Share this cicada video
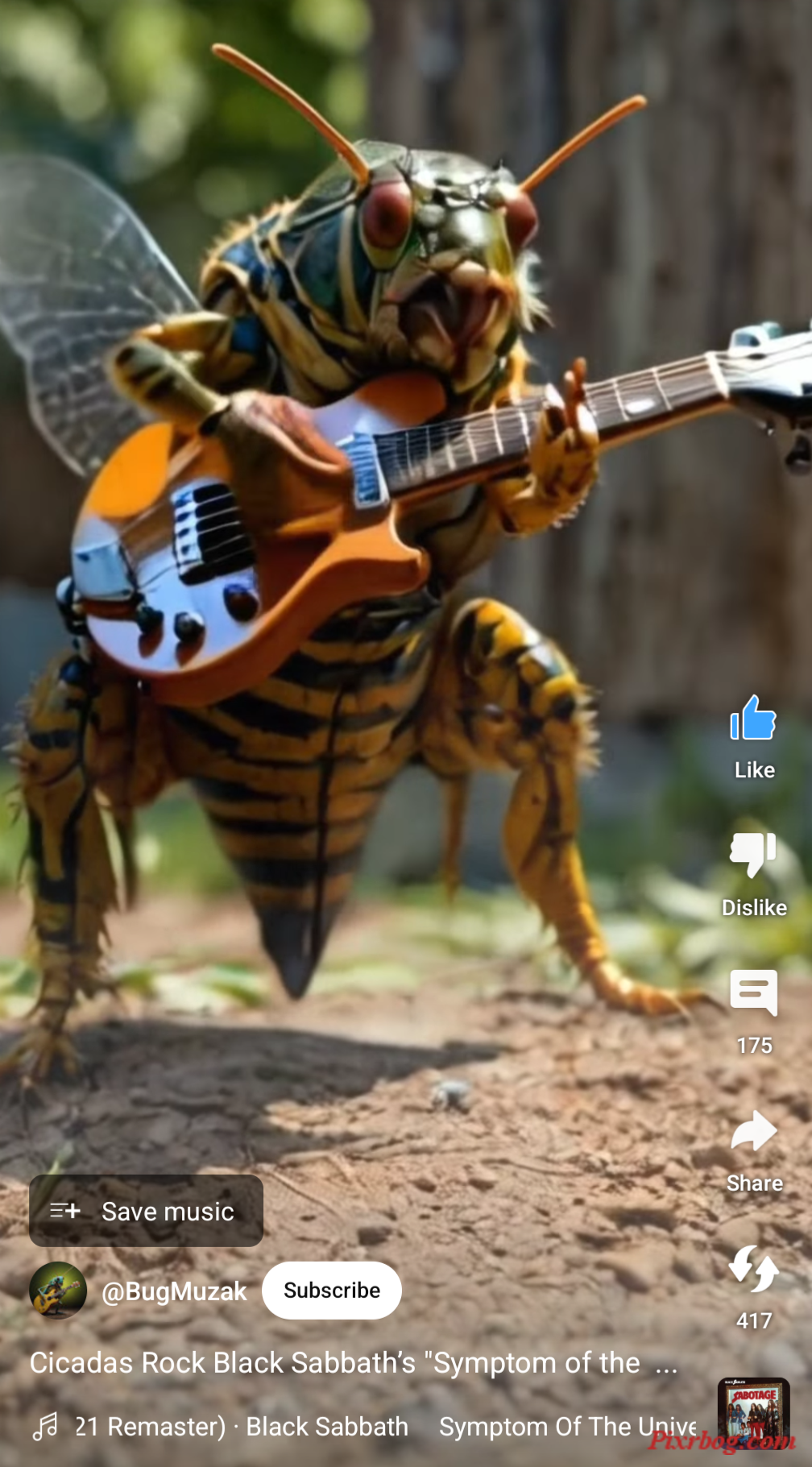 click(x=753, y=1133)
